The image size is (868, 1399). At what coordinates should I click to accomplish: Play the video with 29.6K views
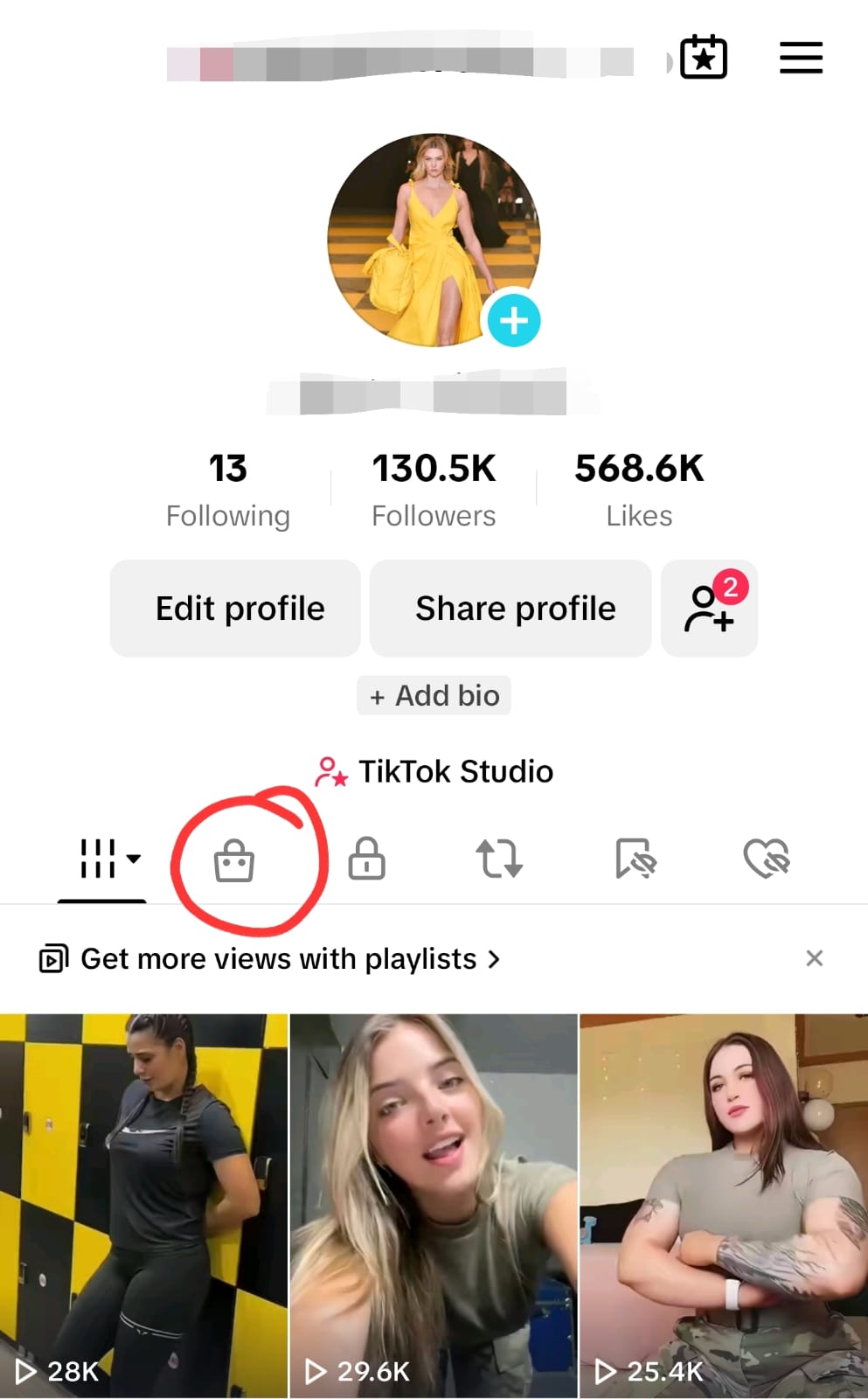pyautogui.click(x=434, y=1206)
